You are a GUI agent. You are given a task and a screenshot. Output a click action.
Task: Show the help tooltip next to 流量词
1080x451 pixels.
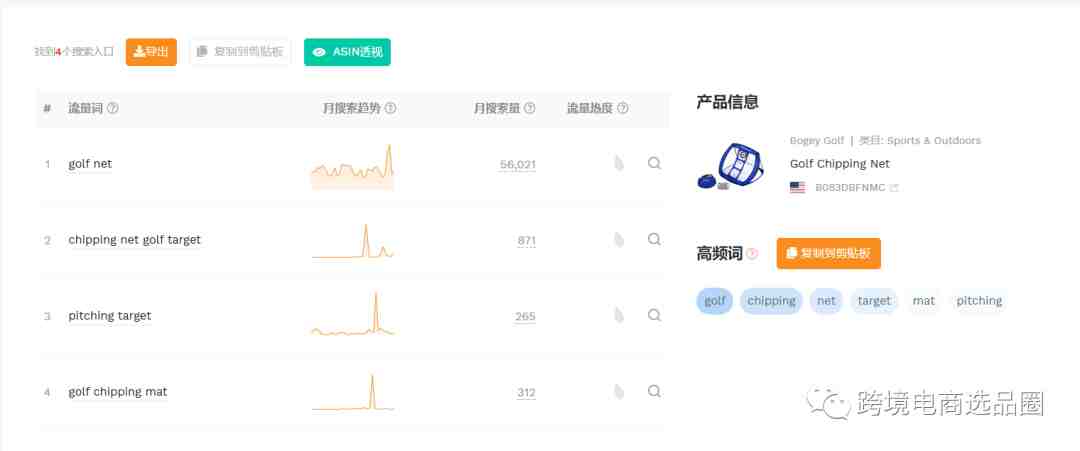coord(113,108)
